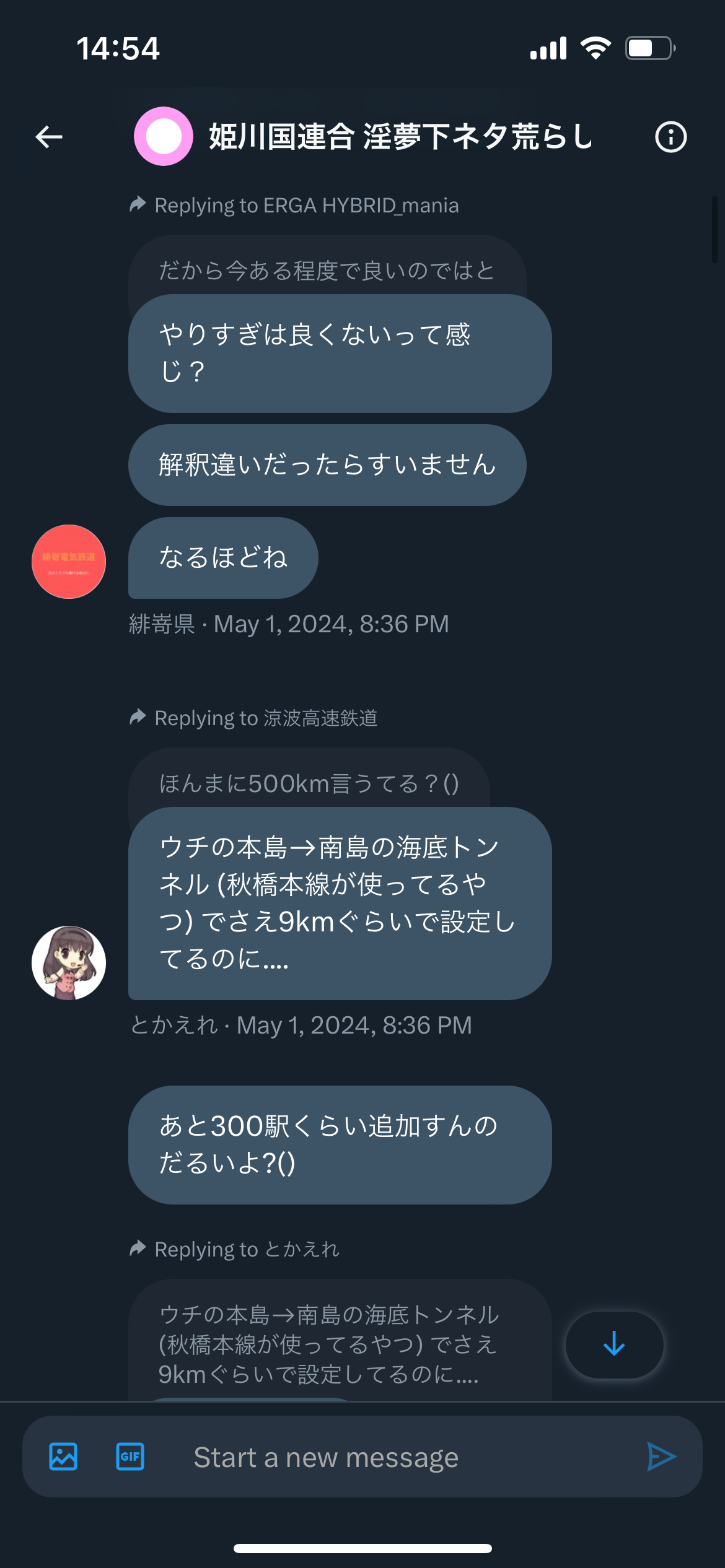Open とかえれ's anime avatar
This screenshot has height=1568, width=725.
click(x=69, y=963)
